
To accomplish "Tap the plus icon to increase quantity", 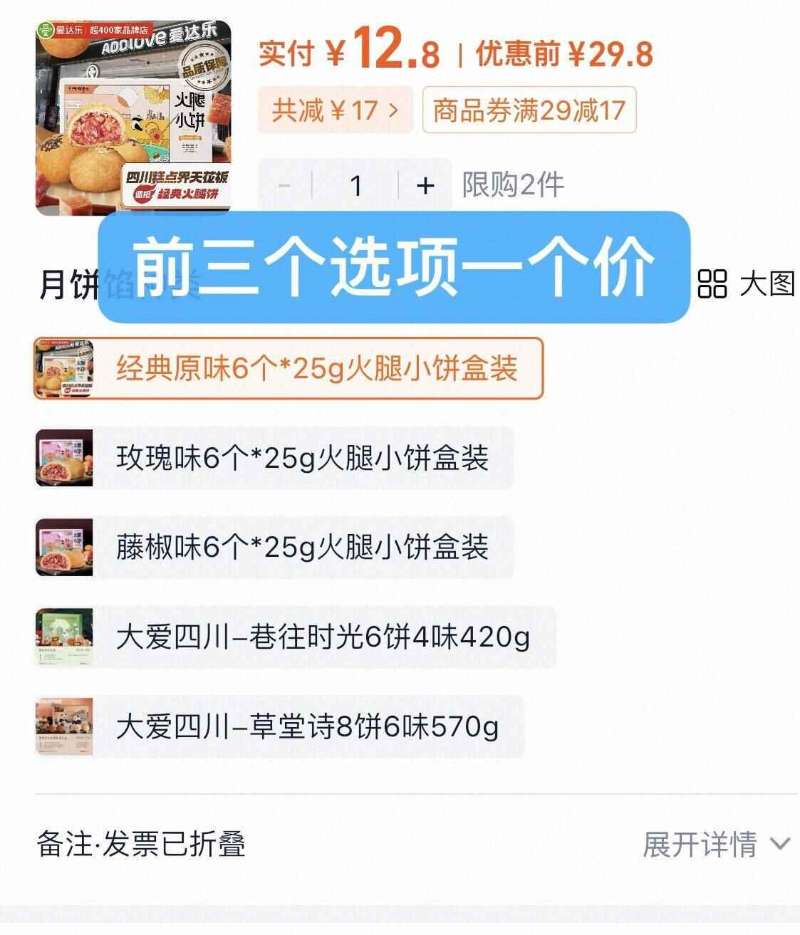I will 425,185.
